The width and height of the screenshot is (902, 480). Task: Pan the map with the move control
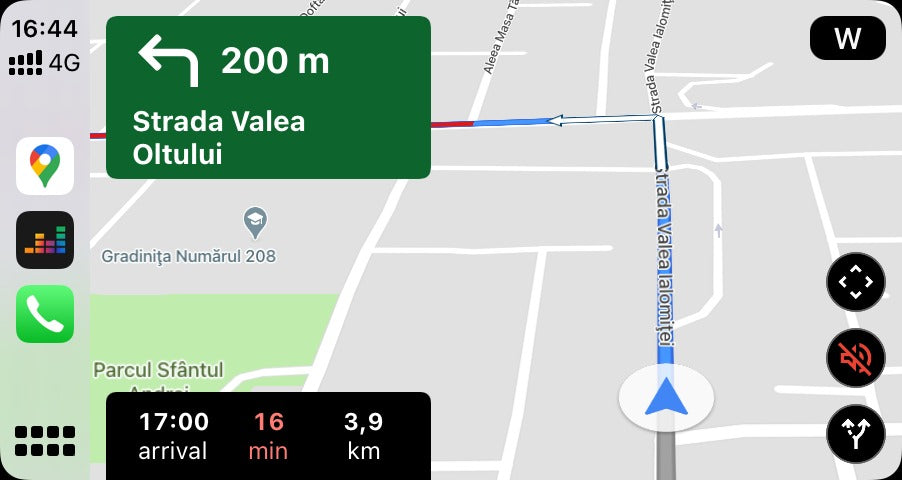tap(856, 282)
